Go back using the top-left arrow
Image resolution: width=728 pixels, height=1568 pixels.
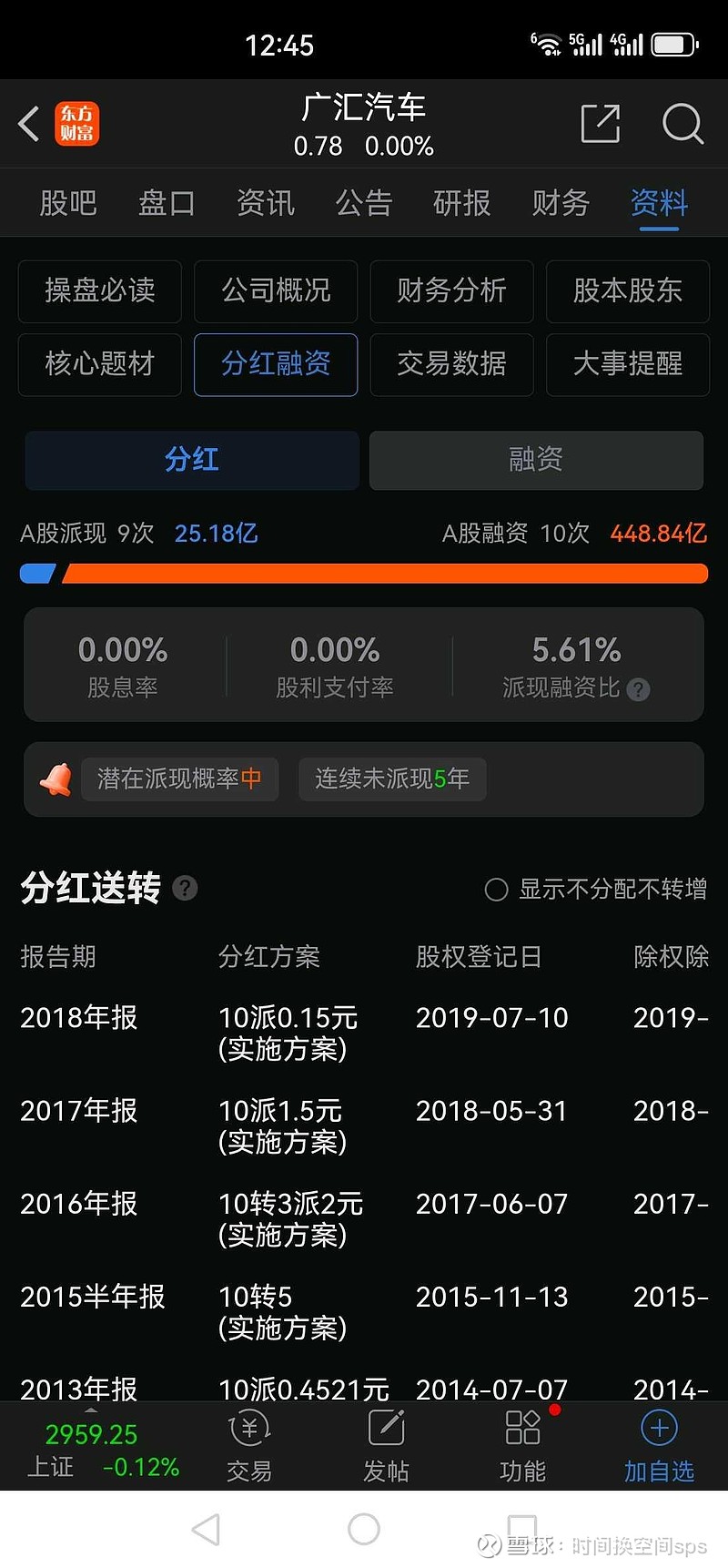point(29,124)
